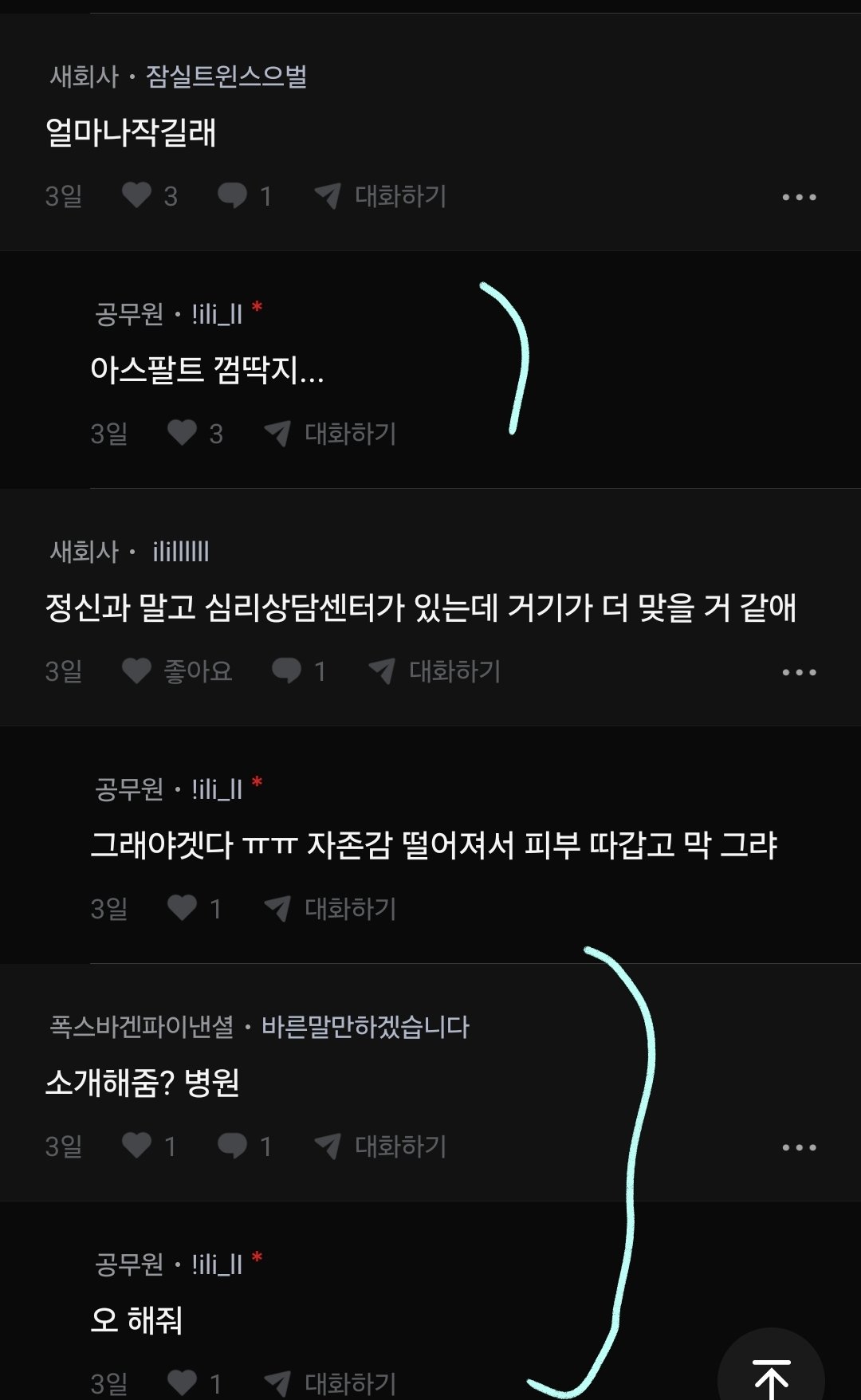
Task: Tap 대화하기 under '오 해줘'
Action: click(331, 1383)
